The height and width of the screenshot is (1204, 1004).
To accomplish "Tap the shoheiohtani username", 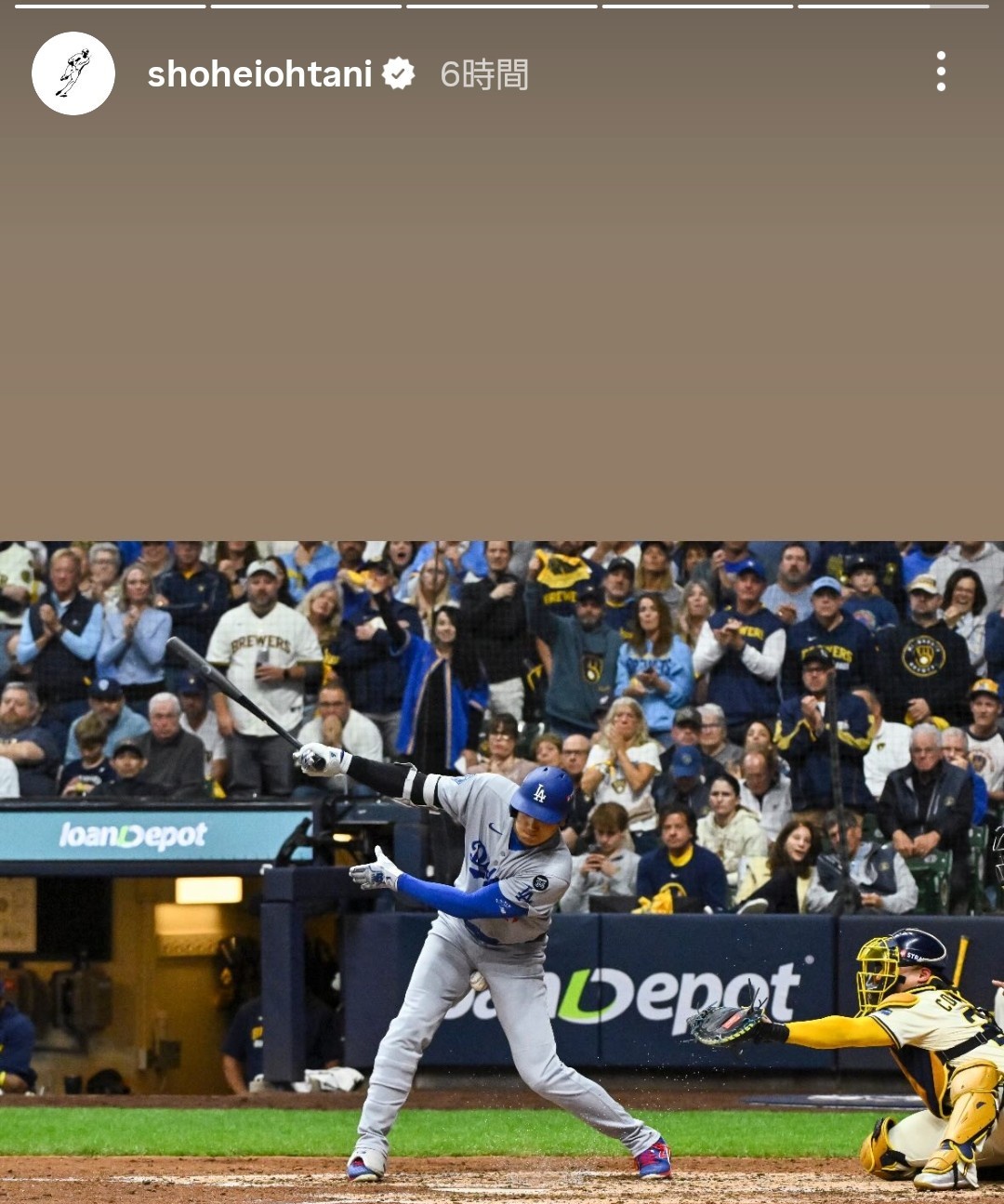I will [x=259, y=74].
